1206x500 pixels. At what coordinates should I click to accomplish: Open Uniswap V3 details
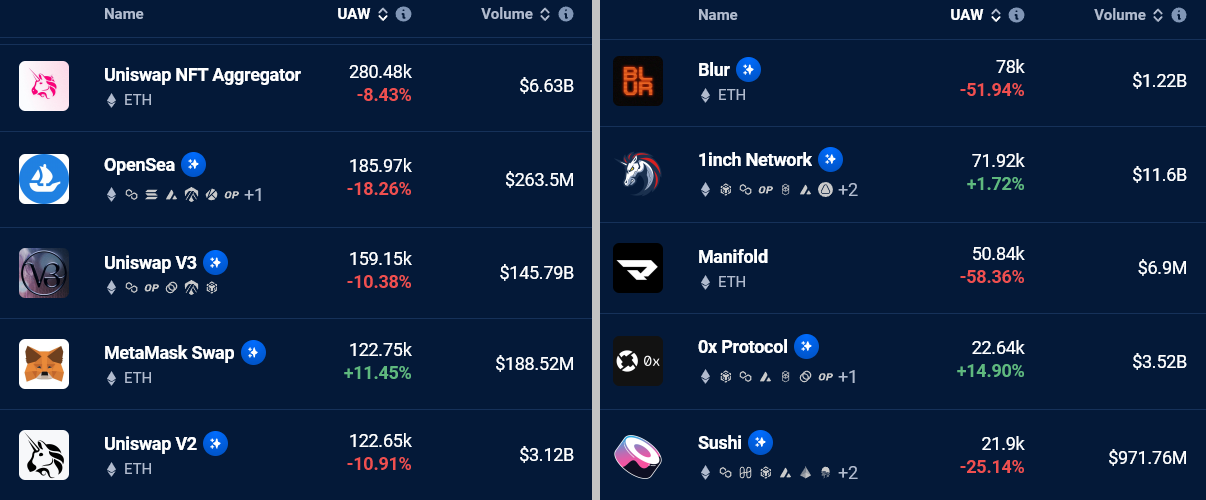(150, 263)
